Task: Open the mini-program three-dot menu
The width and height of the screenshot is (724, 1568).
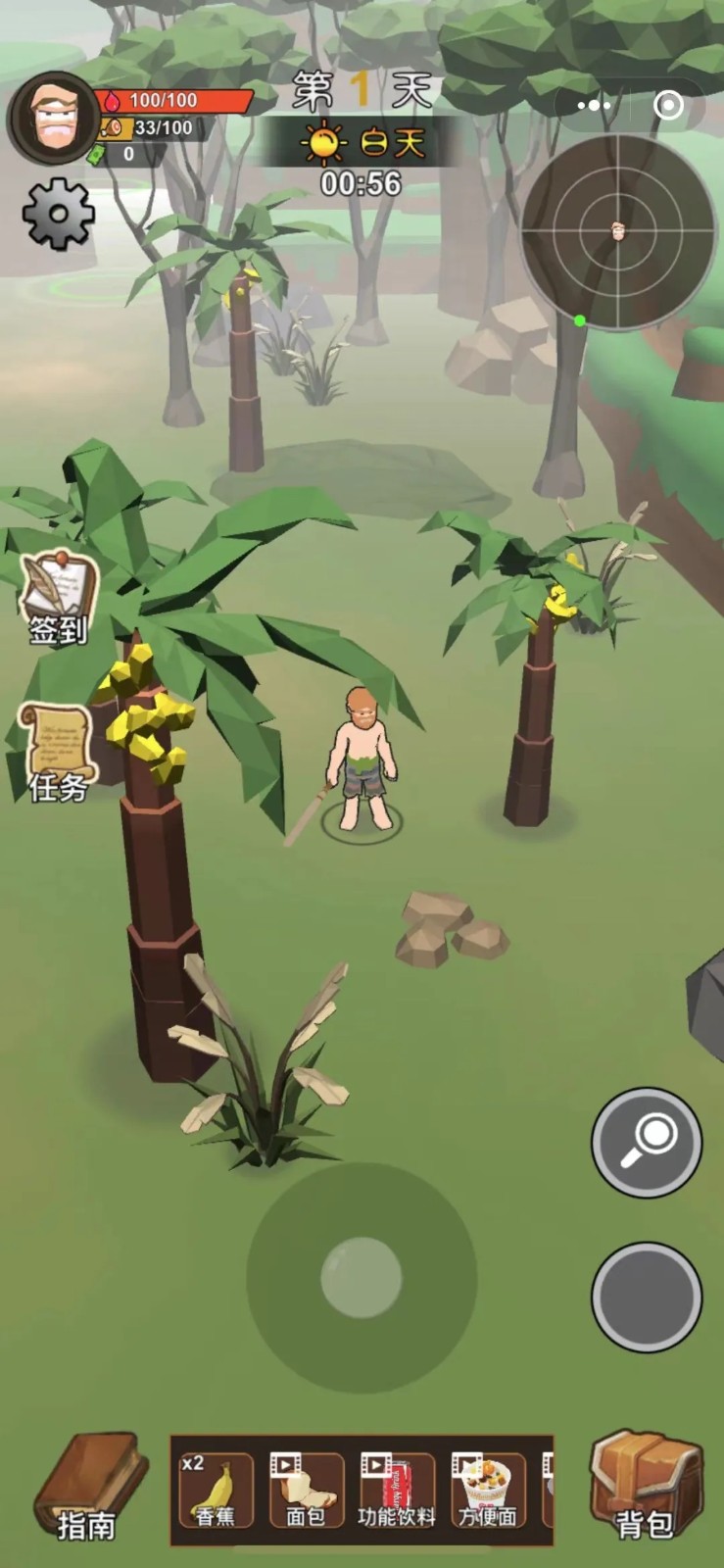Action: 594,105
